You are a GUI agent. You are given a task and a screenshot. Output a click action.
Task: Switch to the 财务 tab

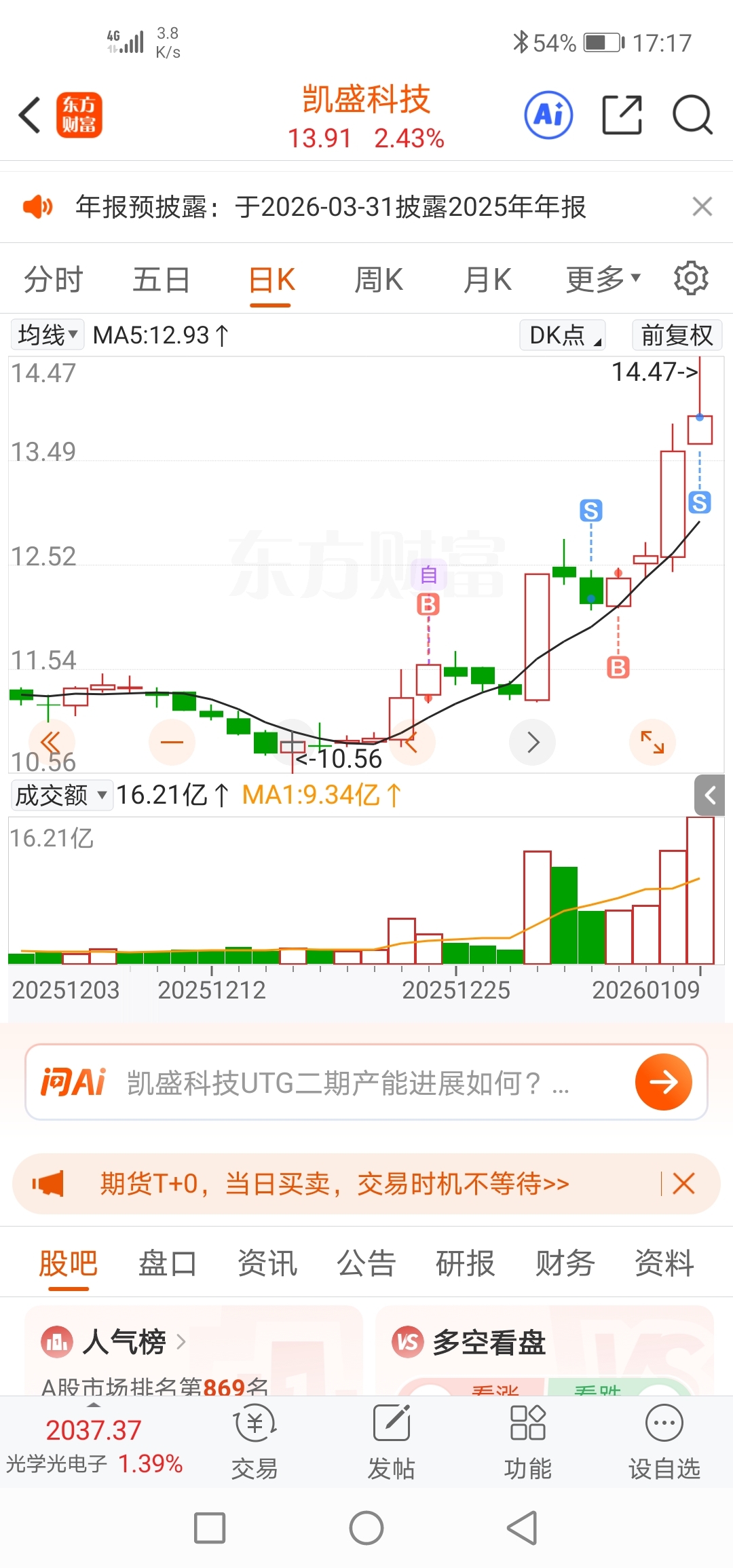click(565, 1263)
